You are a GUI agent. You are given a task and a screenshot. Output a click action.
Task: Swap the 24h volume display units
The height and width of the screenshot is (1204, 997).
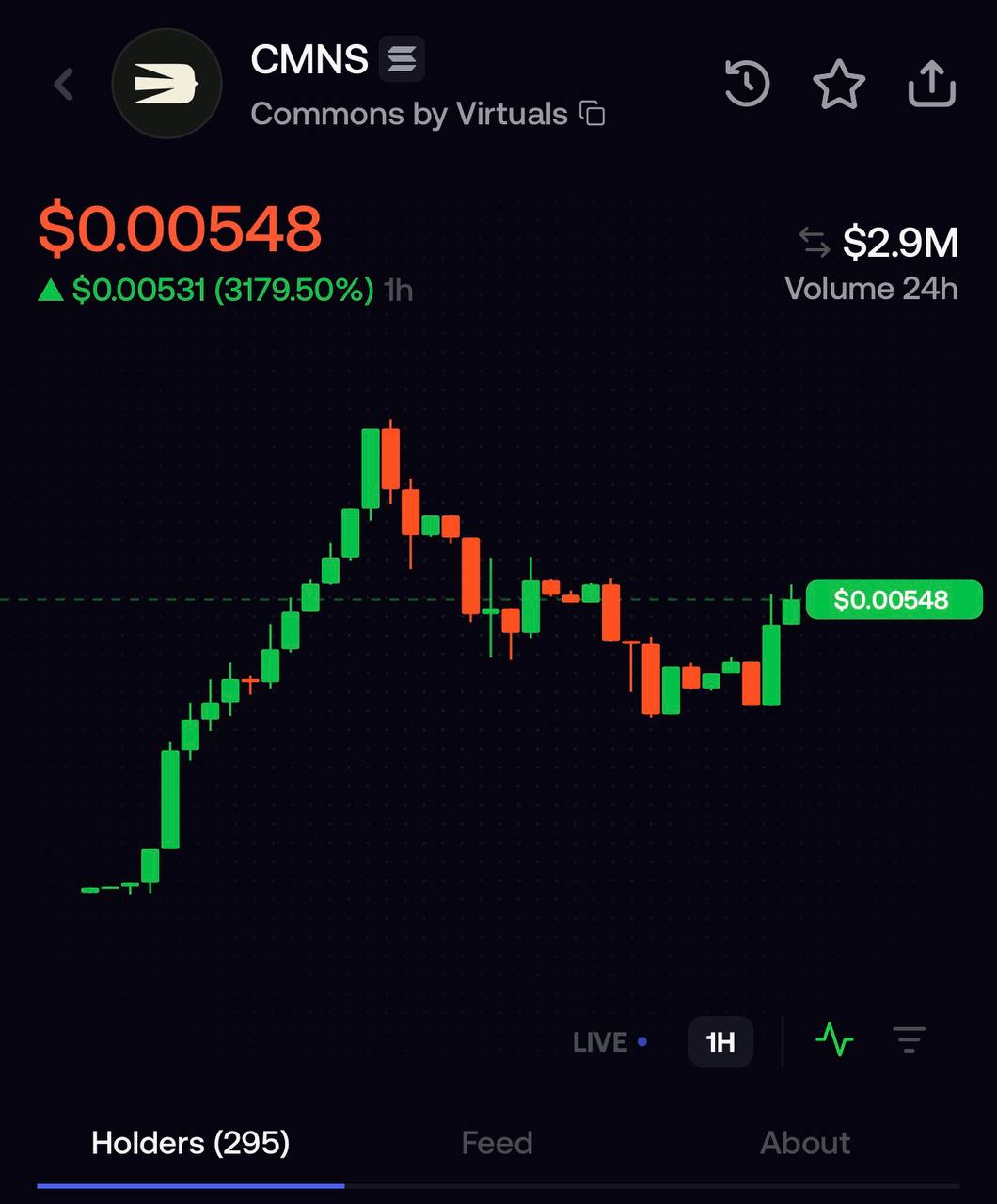coord(815,242)
